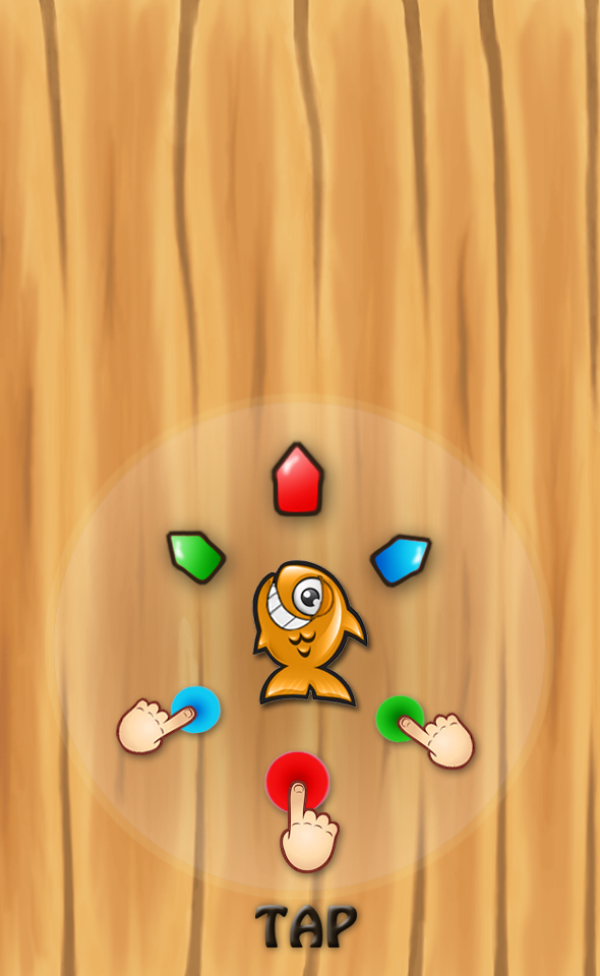The height and width of the screenshot is (976, 600).
Task: Tap the blue circle beside the fish
Action: point(197,709)
